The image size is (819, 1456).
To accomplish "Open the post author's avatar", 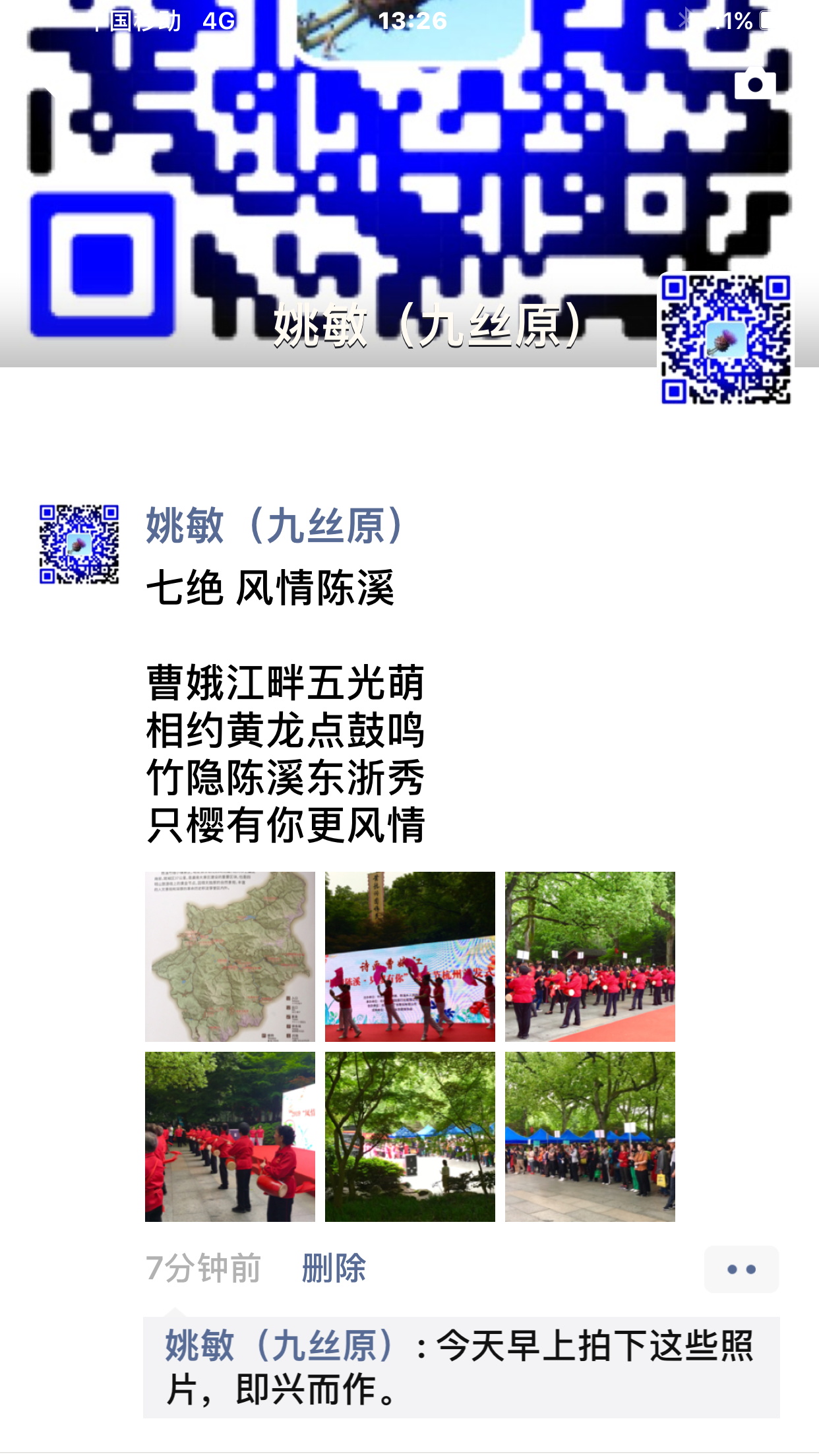I will (x=79, y=544).
